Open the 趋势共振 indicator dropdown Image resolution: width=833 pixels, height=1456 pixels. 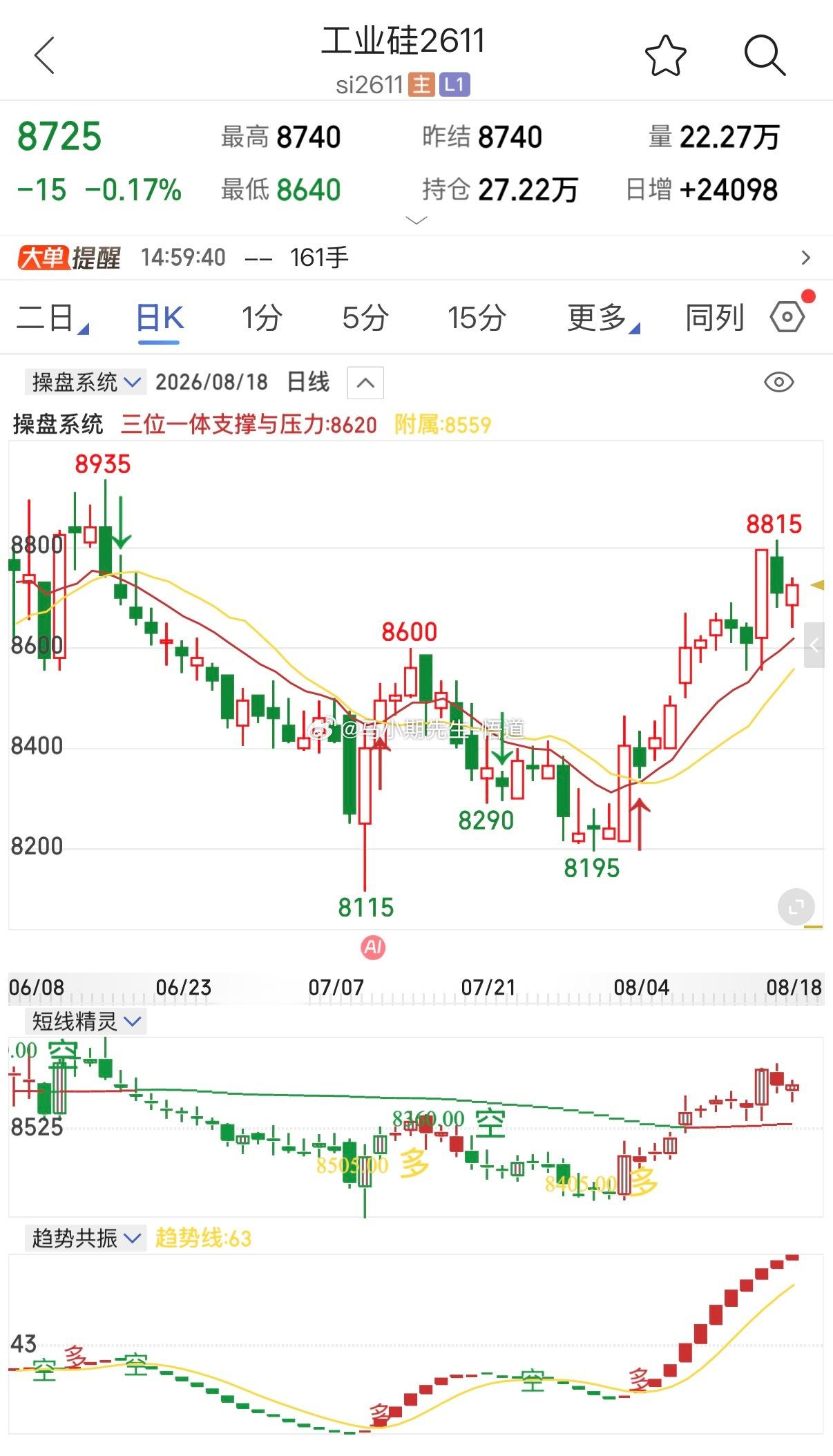pos(86,1238)
